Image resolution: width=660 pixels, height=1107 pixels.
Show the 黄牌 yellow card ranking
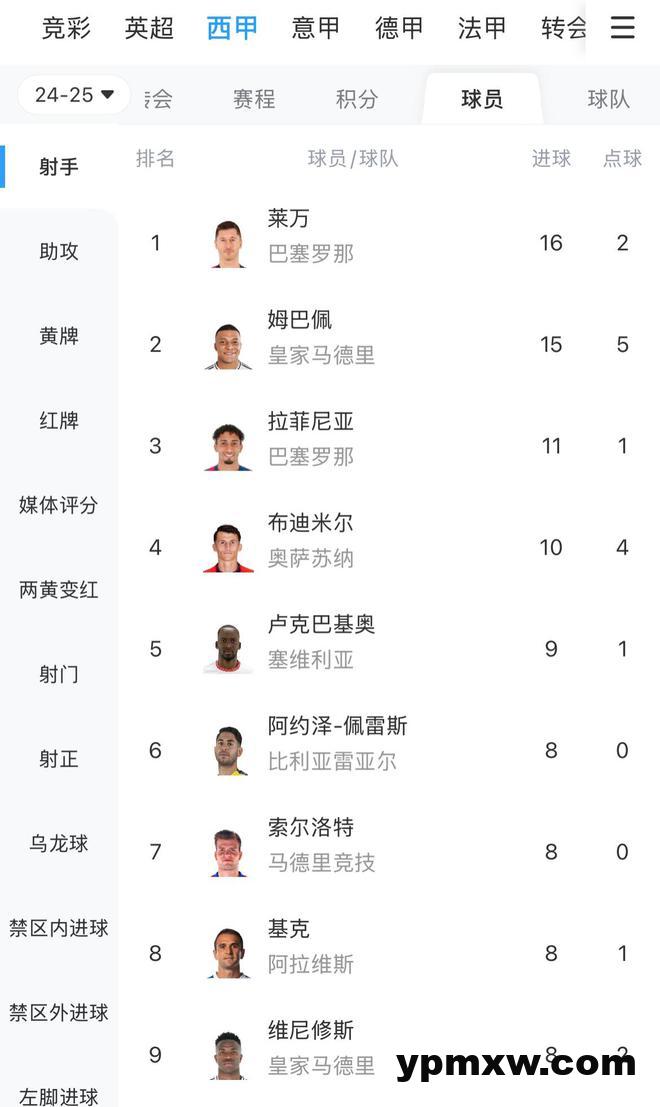[x=59, y=336]
